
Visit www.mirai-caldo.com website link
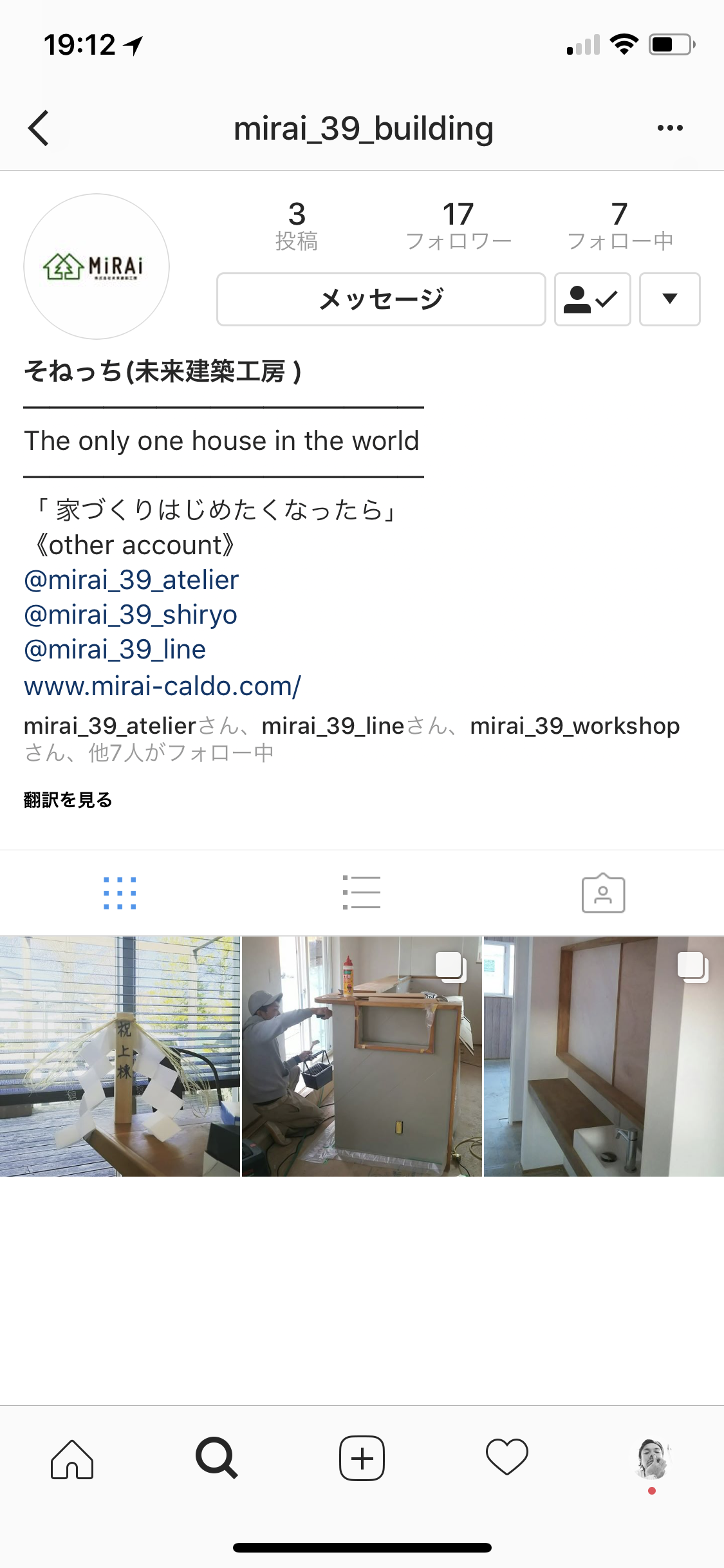click(162, 686)
